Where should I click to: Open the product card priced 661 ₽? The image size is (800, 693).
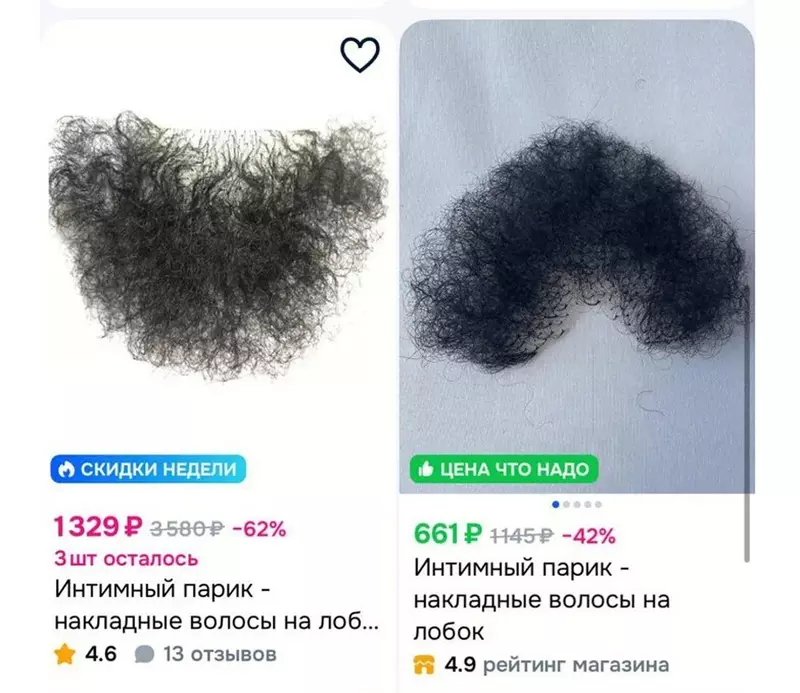(575, 250)
